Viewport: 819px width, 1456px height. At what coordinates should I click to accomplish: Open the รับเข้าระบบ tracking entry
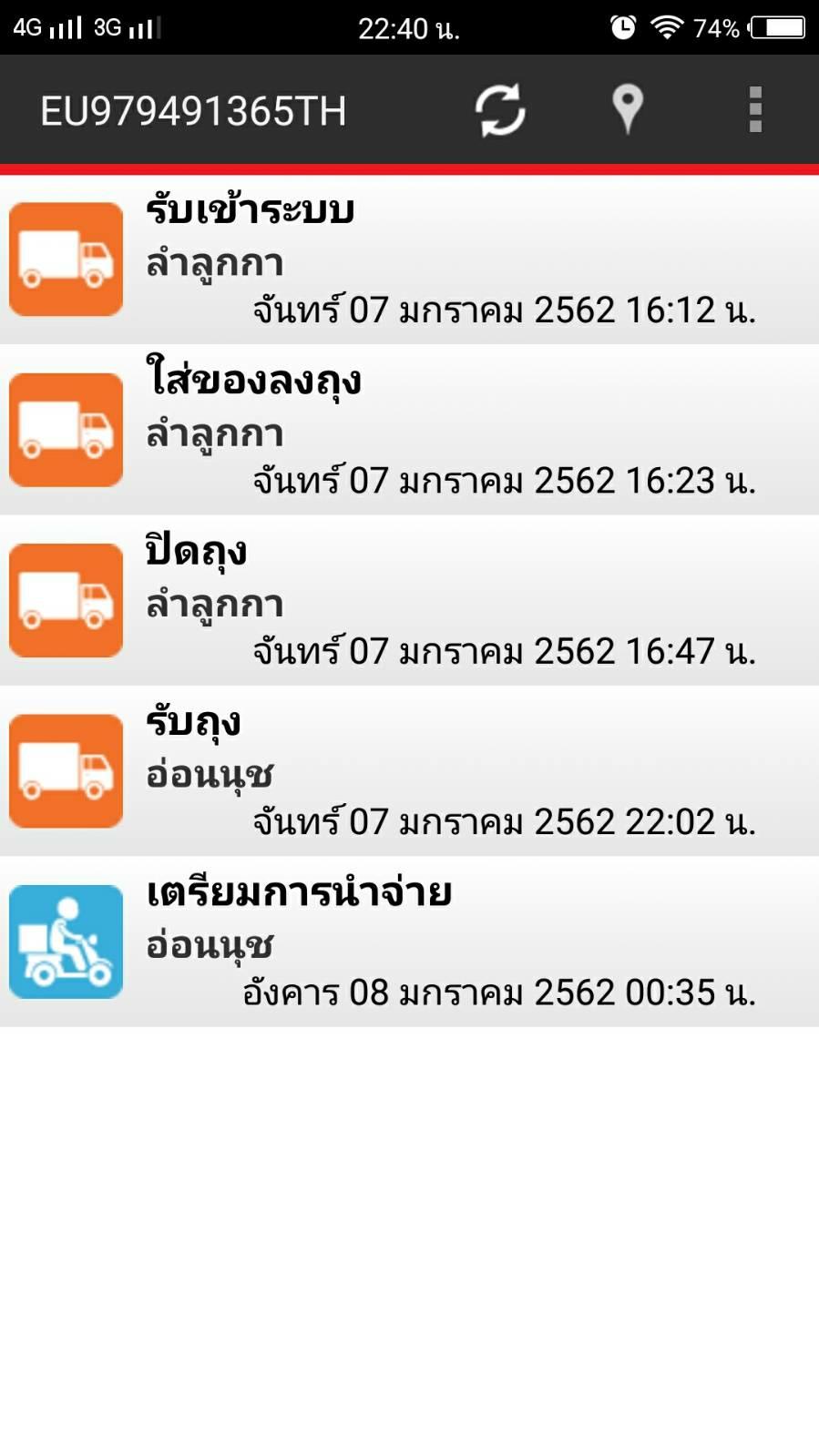[410, 260]
